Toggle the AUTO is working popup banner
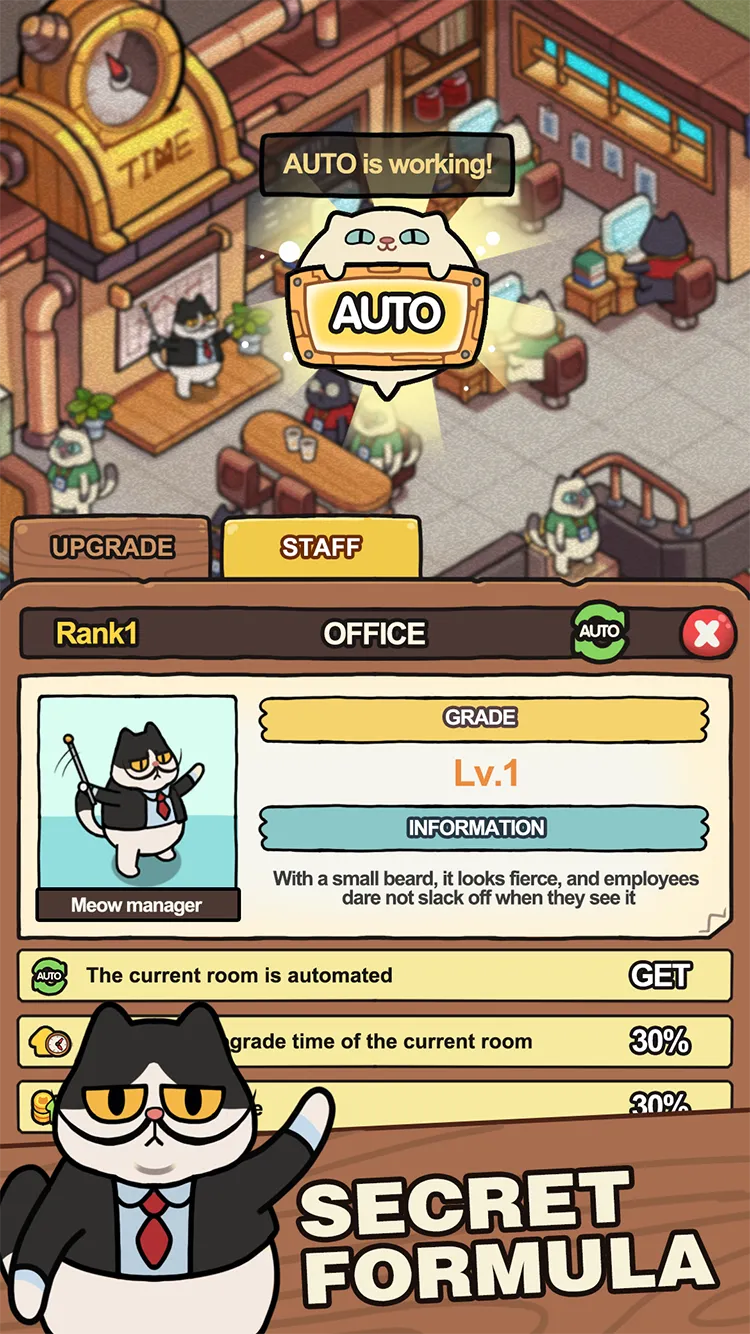This screenshot has height=1334, width=750. pos(387,163)
